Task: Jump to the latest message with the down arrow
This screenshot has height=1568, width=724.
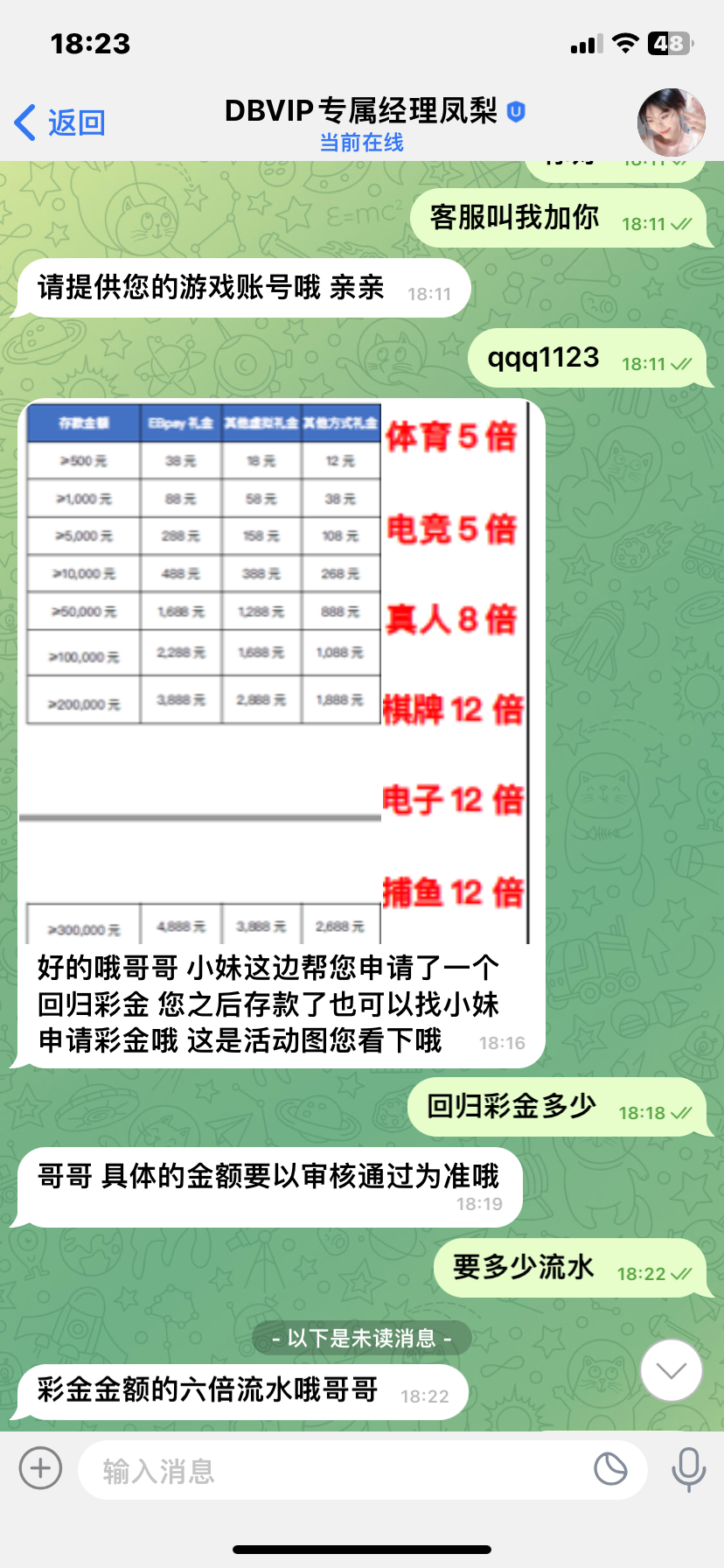Action: point(672,1370)
